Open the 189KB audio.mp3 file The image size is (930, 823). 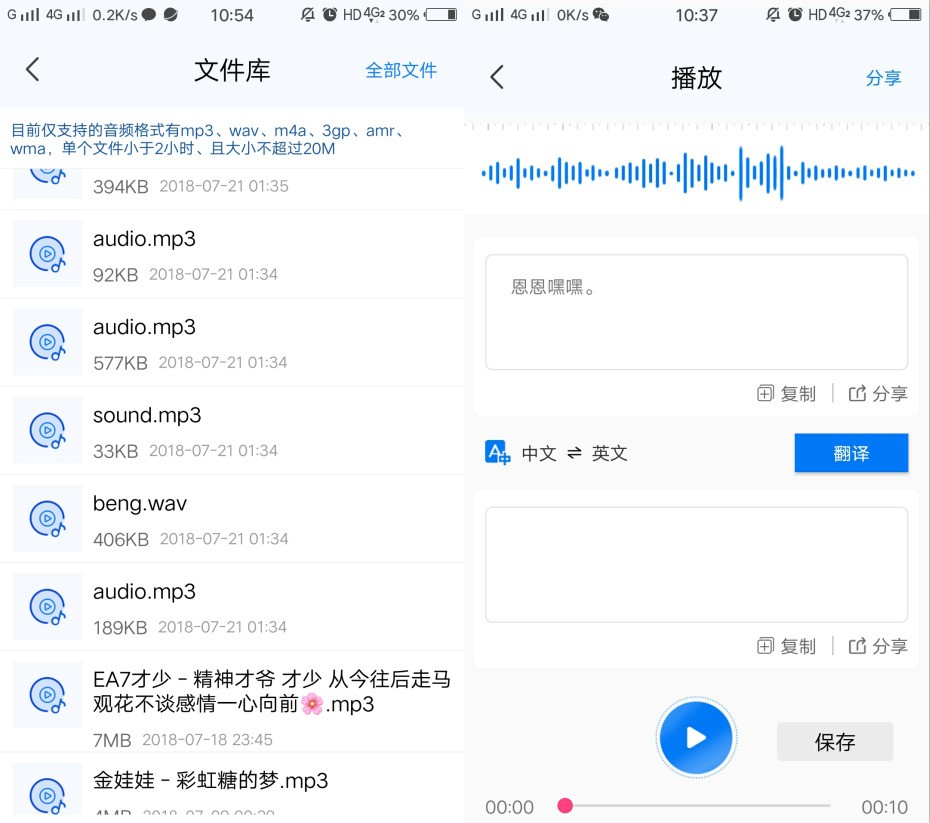(230, 607)
